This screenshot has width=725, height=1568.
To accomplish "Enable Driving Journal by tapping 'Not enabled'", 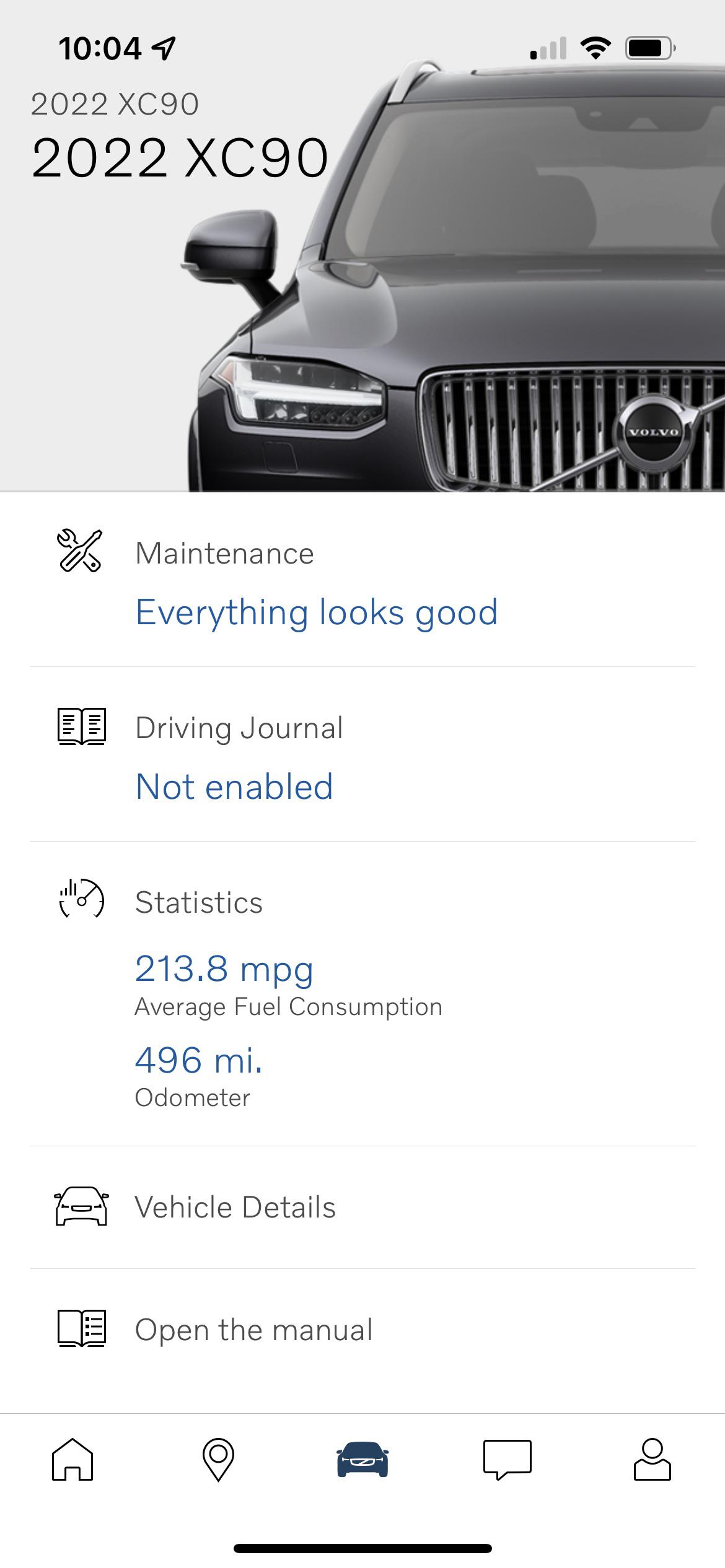I will [x=234, y=786].
